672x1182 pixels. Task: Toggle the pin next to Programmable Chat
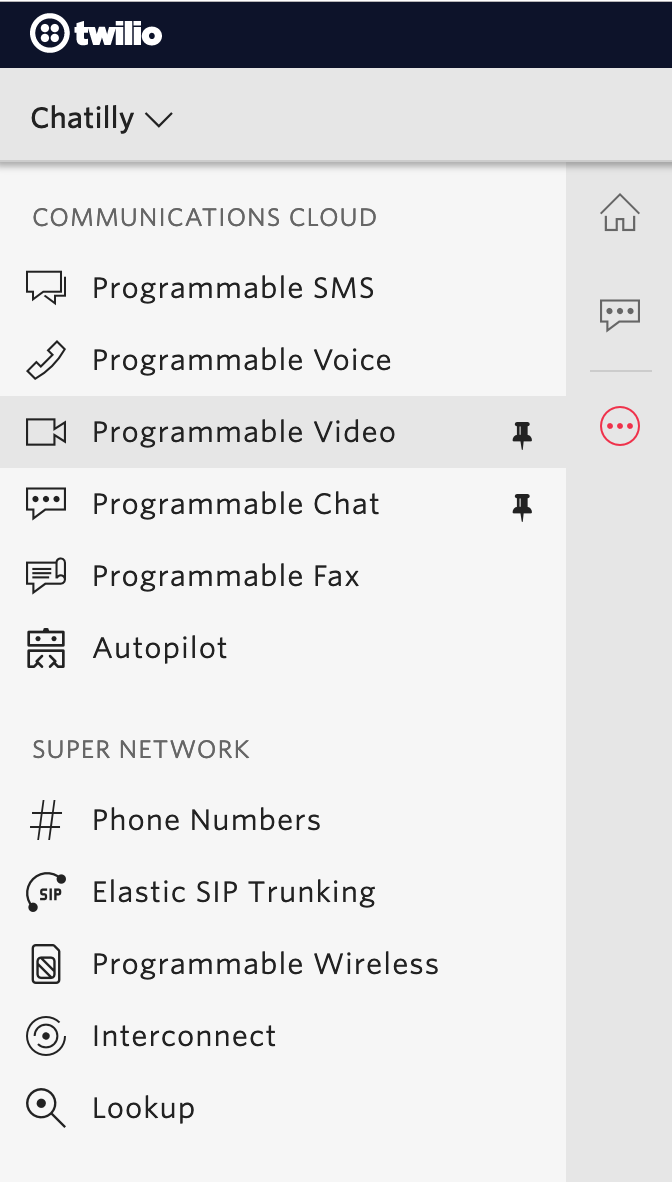(x=522, y=507)
